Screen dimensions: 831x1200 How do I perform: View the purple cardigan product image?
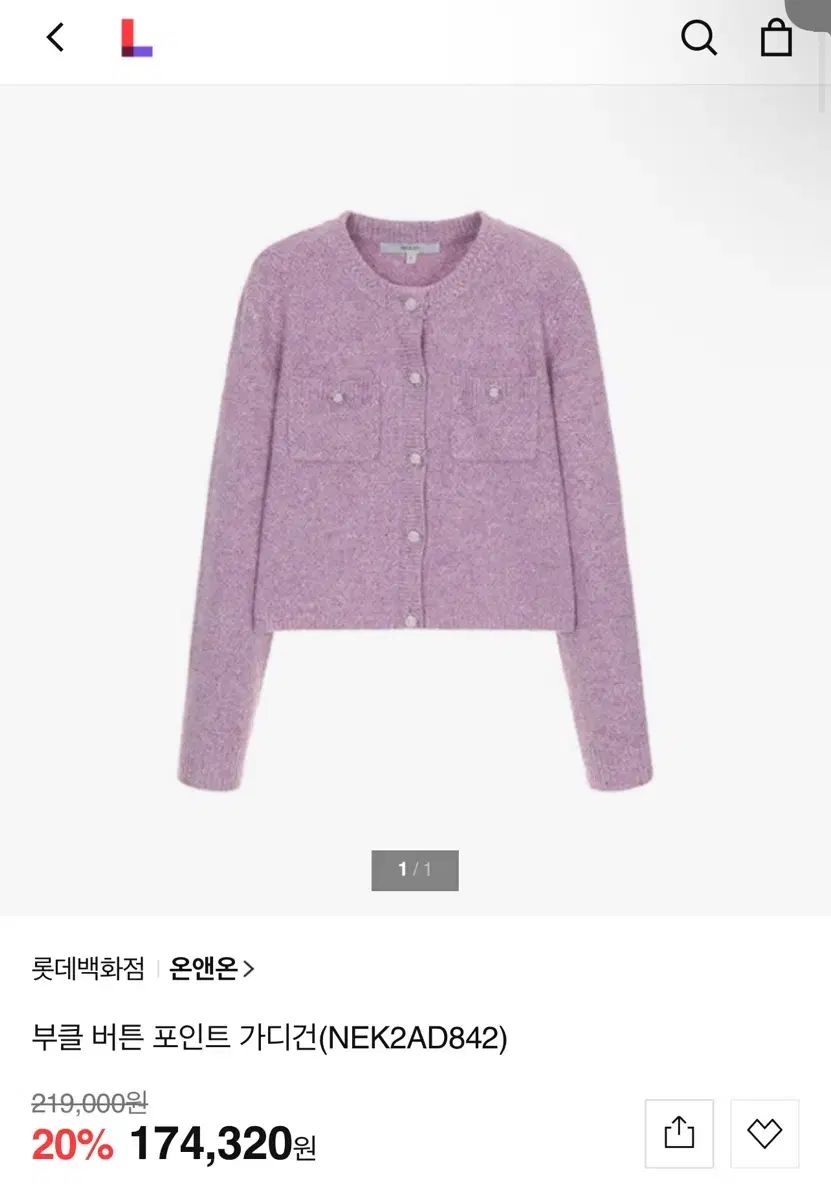tap(415, 500)
